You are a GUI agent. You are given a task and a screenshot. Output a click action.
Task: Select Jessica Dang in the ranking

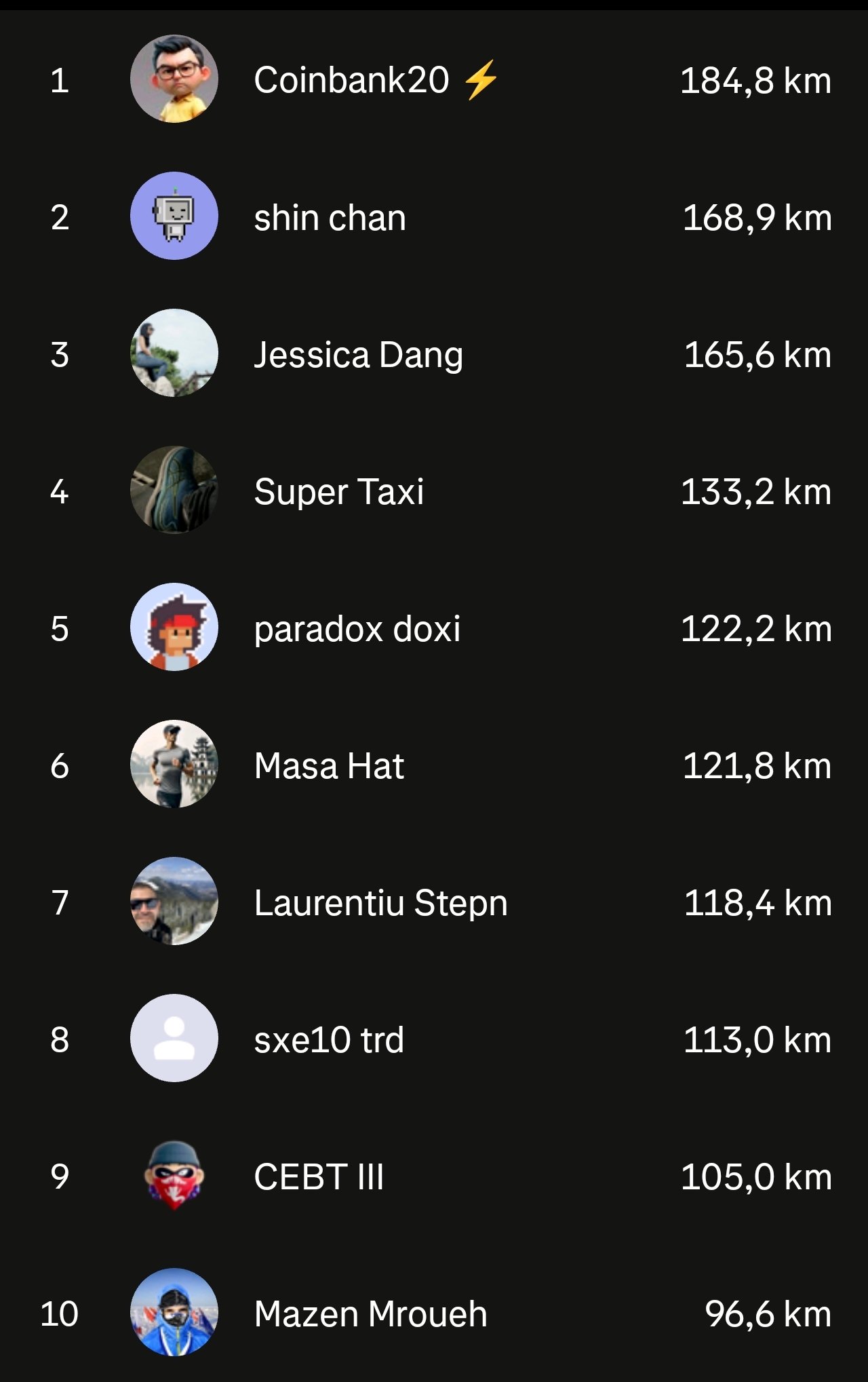pyautogui.click(x=358, y=355)
